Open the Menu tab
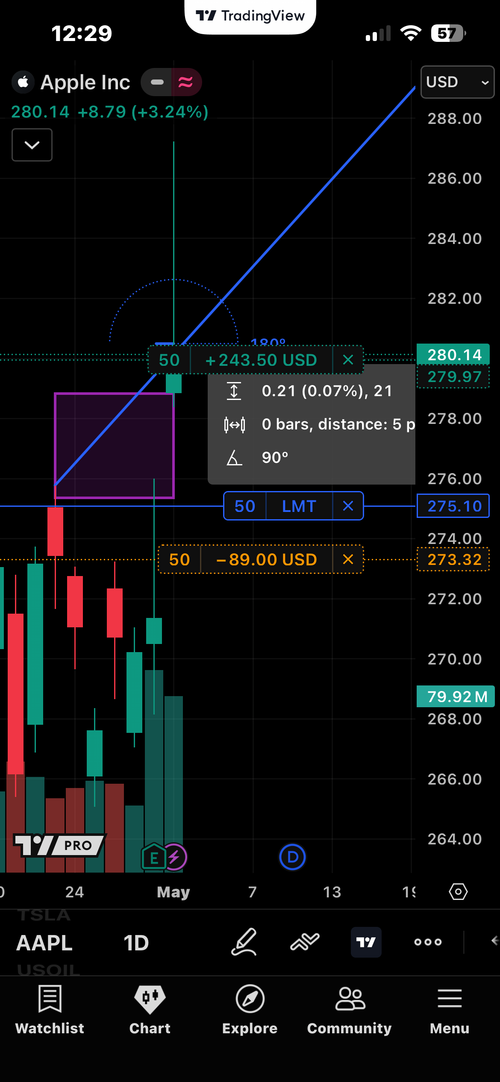The height and width of the screenshot is (1082, 500). pos(450,1010)
